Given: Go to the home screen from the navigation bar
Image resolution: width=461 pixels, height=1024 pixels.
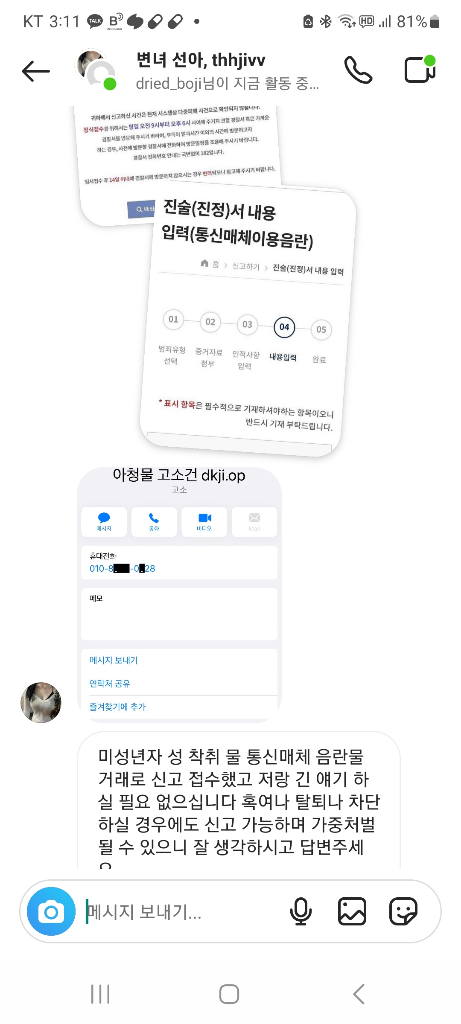Looking at the screenshot, I should point(229,994).
